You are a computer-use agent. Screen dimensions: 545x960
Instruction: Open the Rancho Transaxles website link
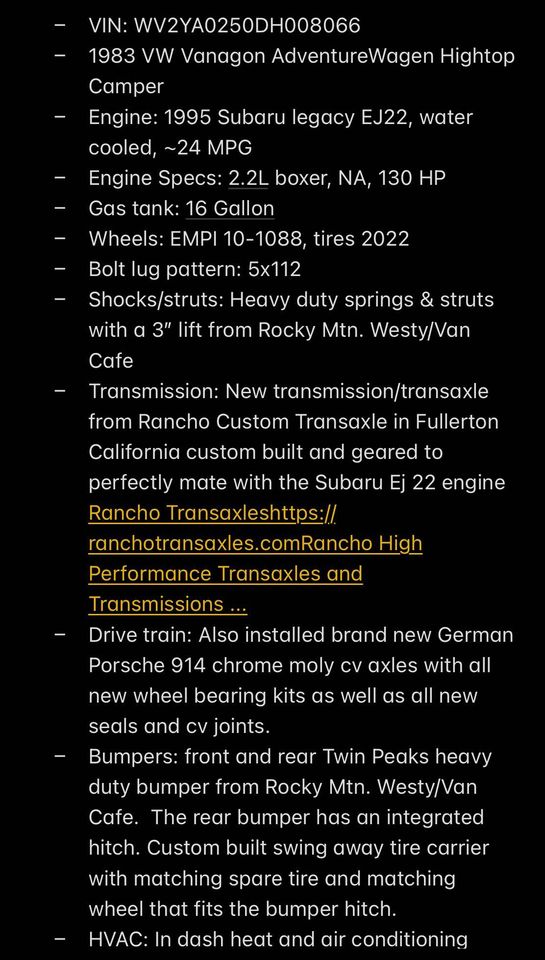(255, 558)
